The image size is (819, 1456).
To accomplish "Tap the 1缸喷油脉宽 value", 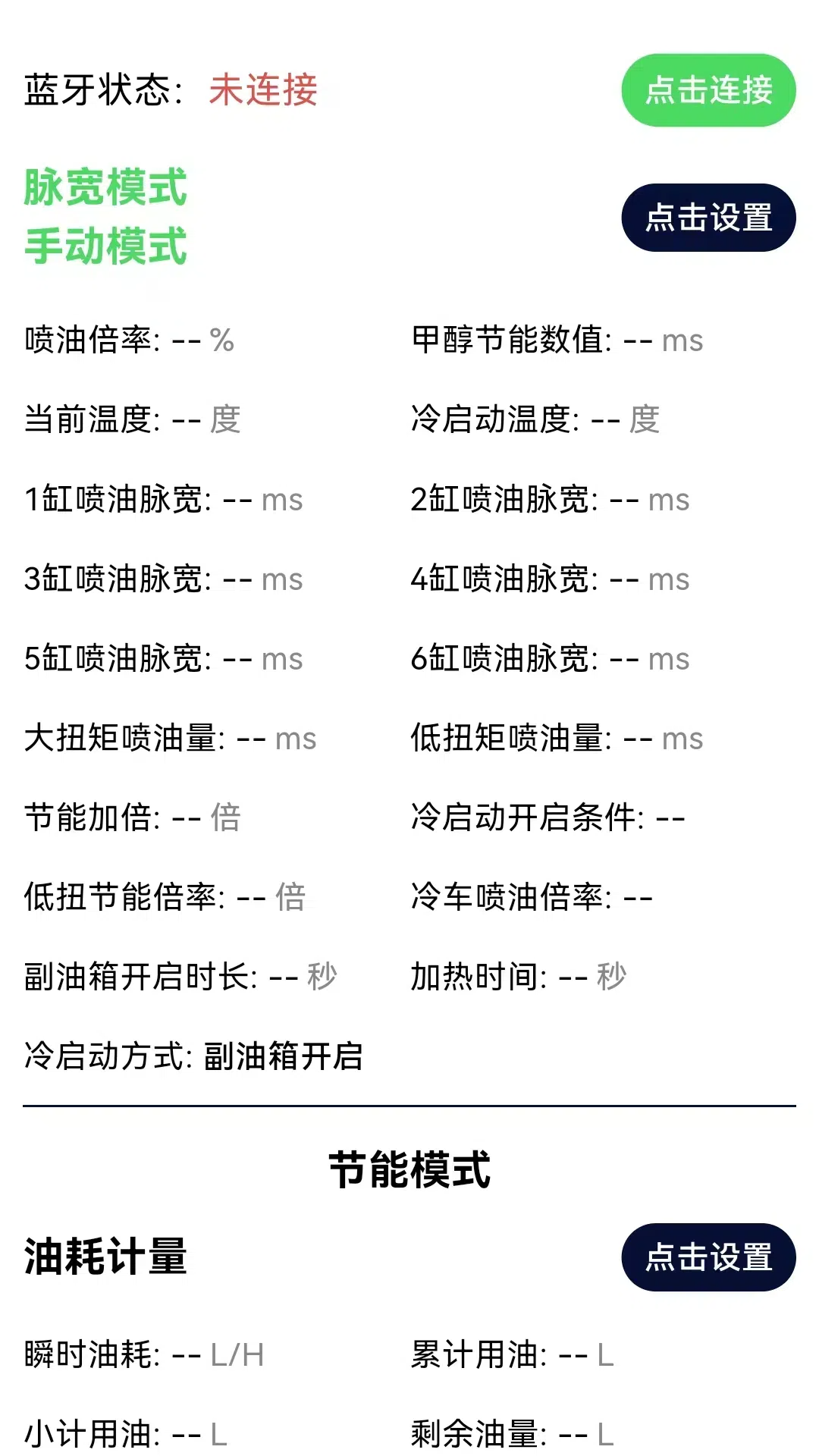I will point(163,500).
